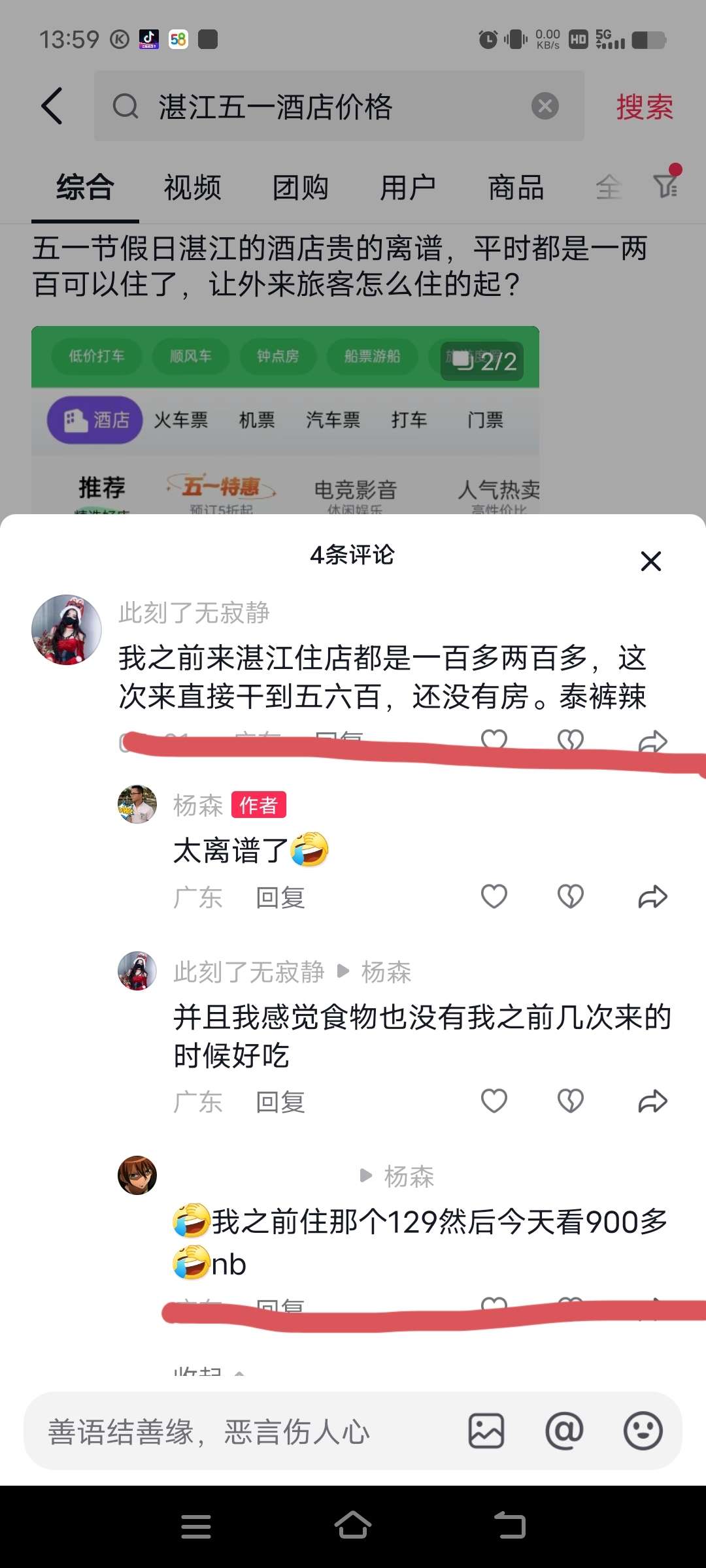Viewport: 706px width, 1568px height.
Task: Like the comment about food 并且我感觉食物
Action: [494, 1101]
